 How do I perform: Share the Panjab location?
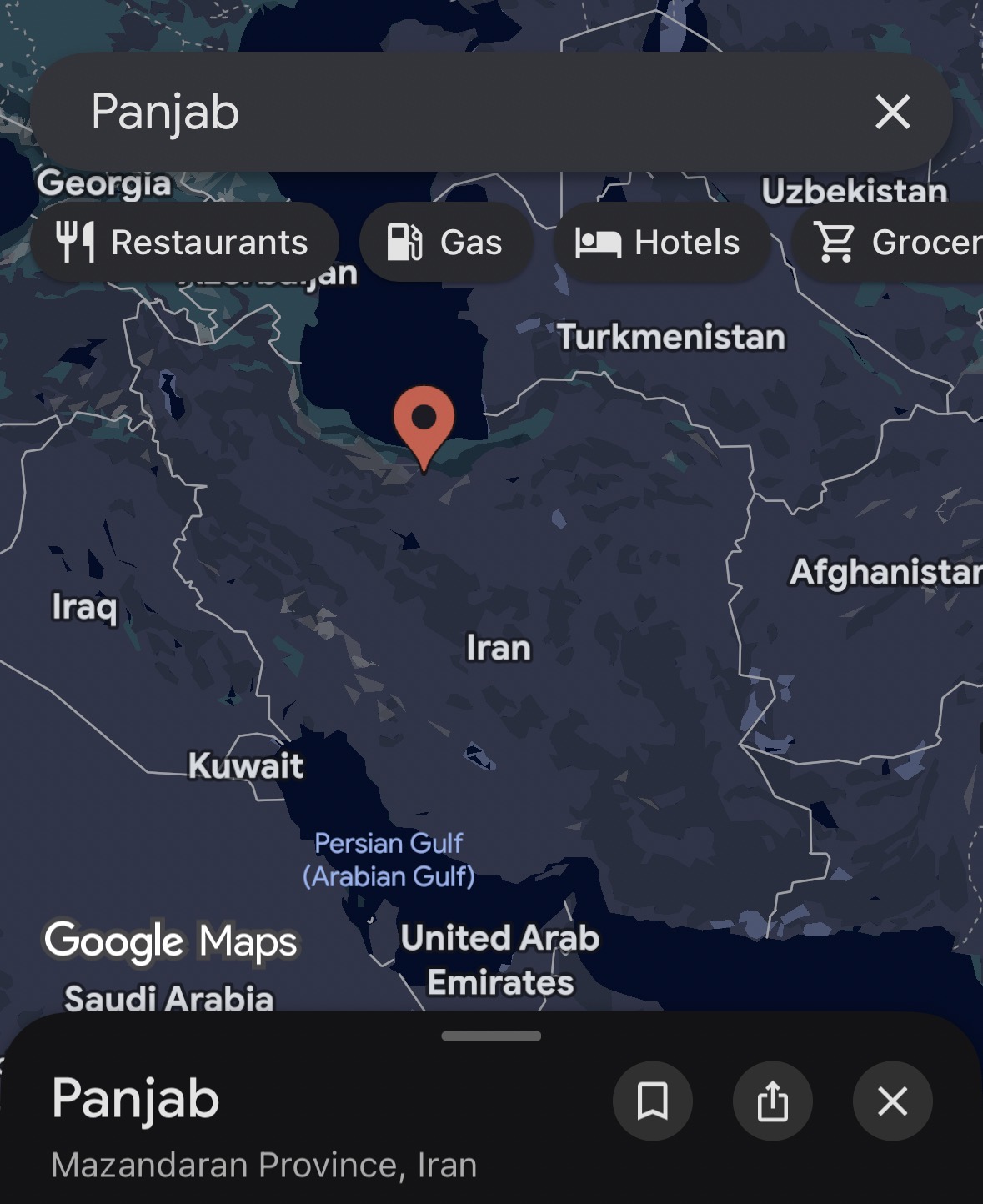click(x=772, y=1101)
